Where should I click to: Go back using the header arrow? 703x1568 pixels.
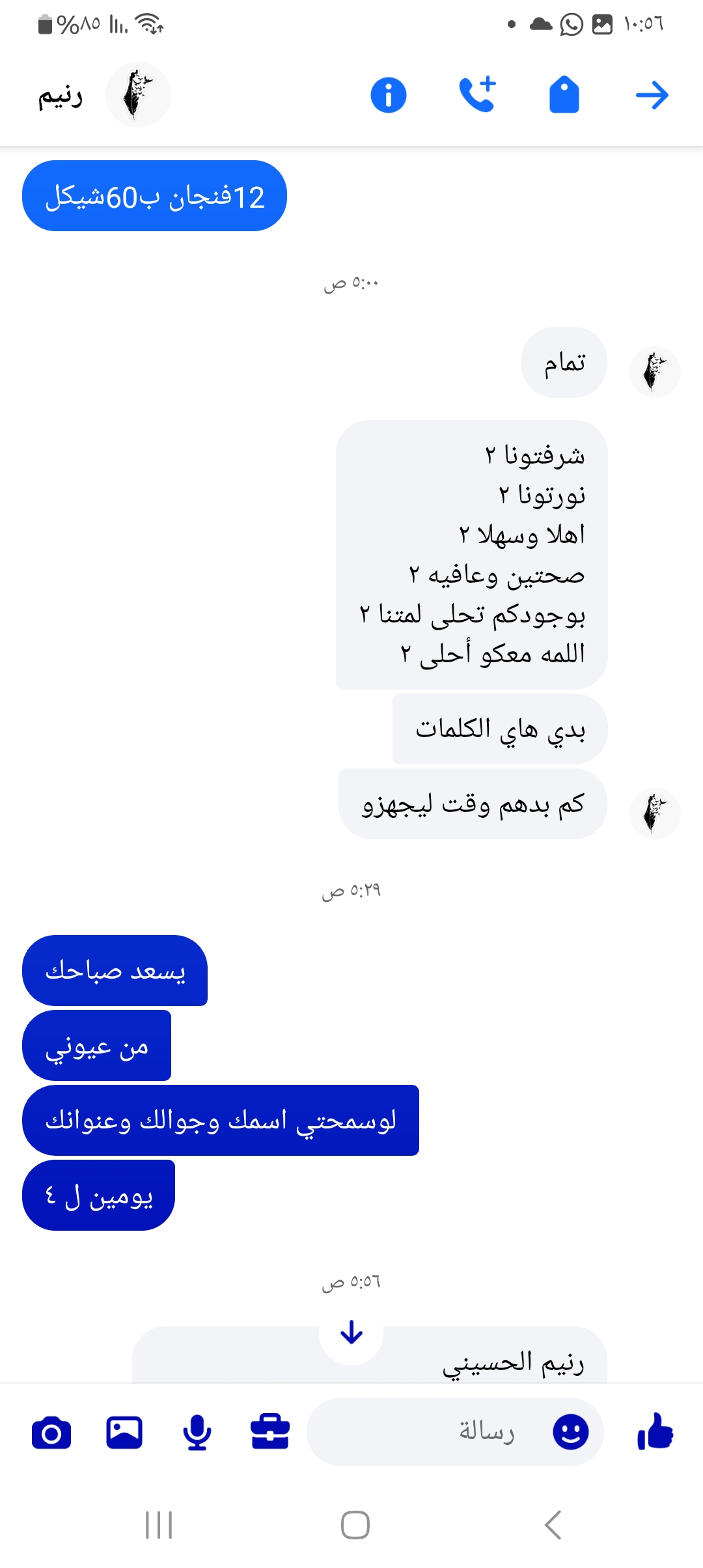(x=652, y=96)
